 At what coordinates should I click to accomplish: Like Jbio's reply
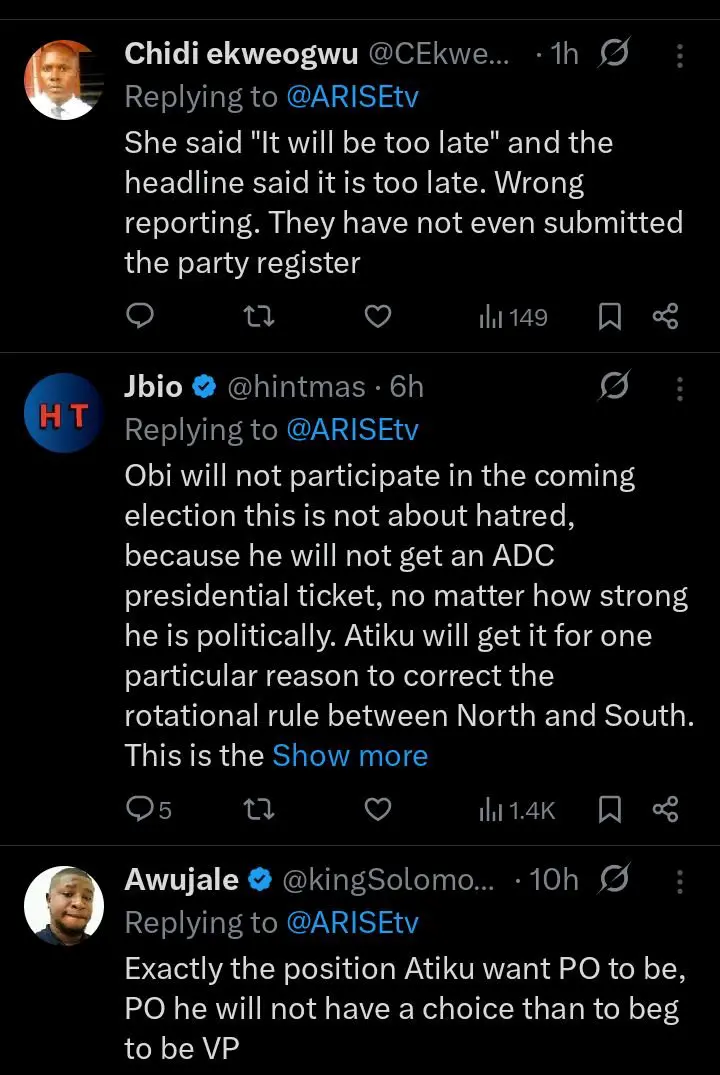pos(376,809)
